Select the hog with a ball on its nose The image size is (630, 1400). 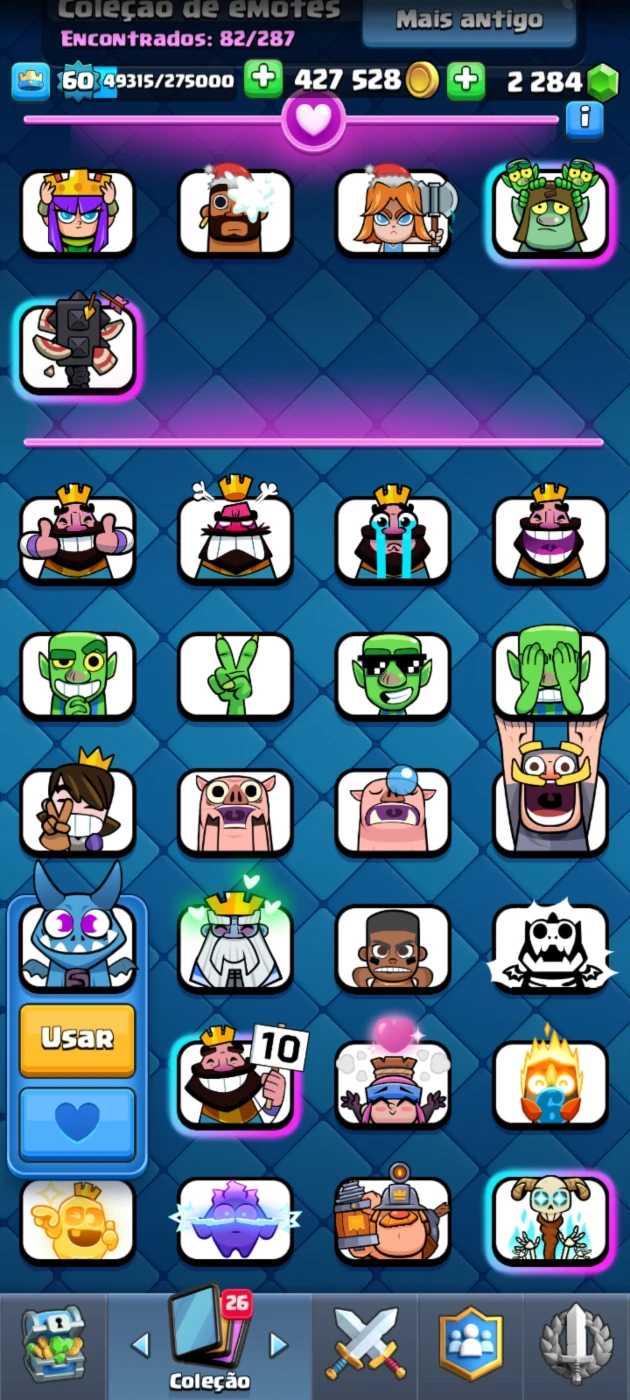393,810
